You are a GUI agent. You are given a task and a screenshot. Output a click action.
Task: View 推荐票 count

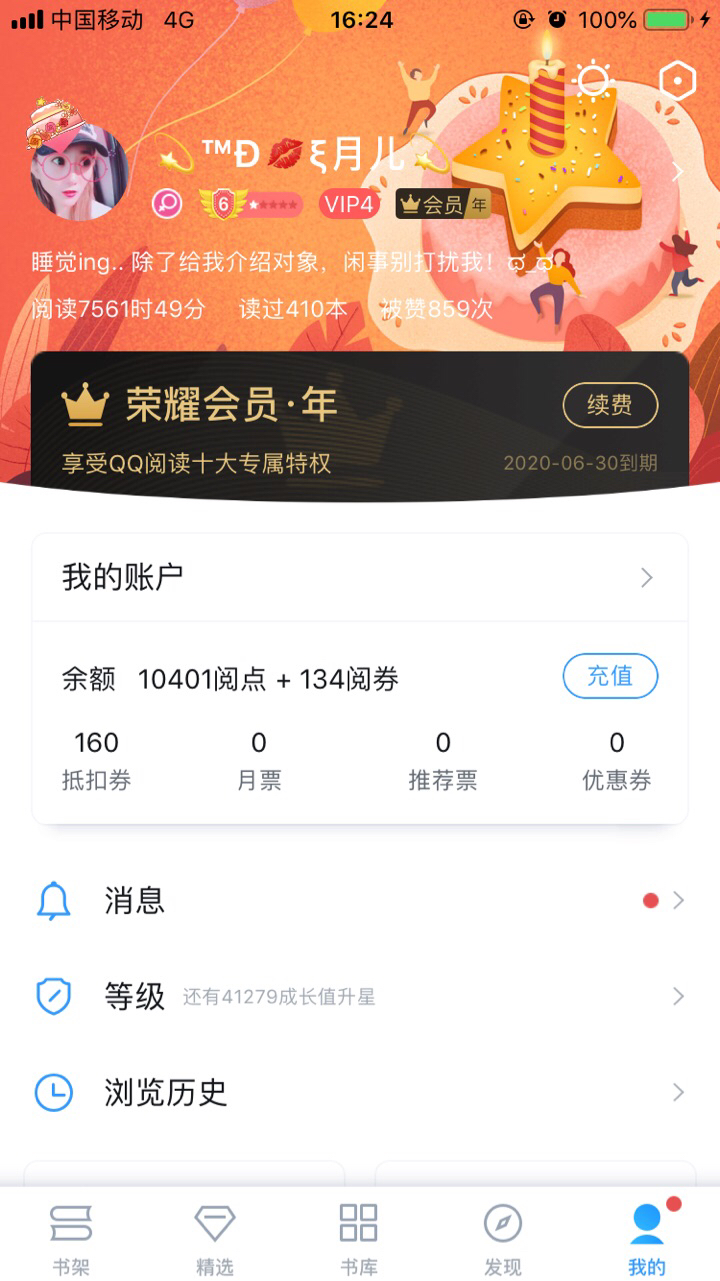tap(442, 760)
